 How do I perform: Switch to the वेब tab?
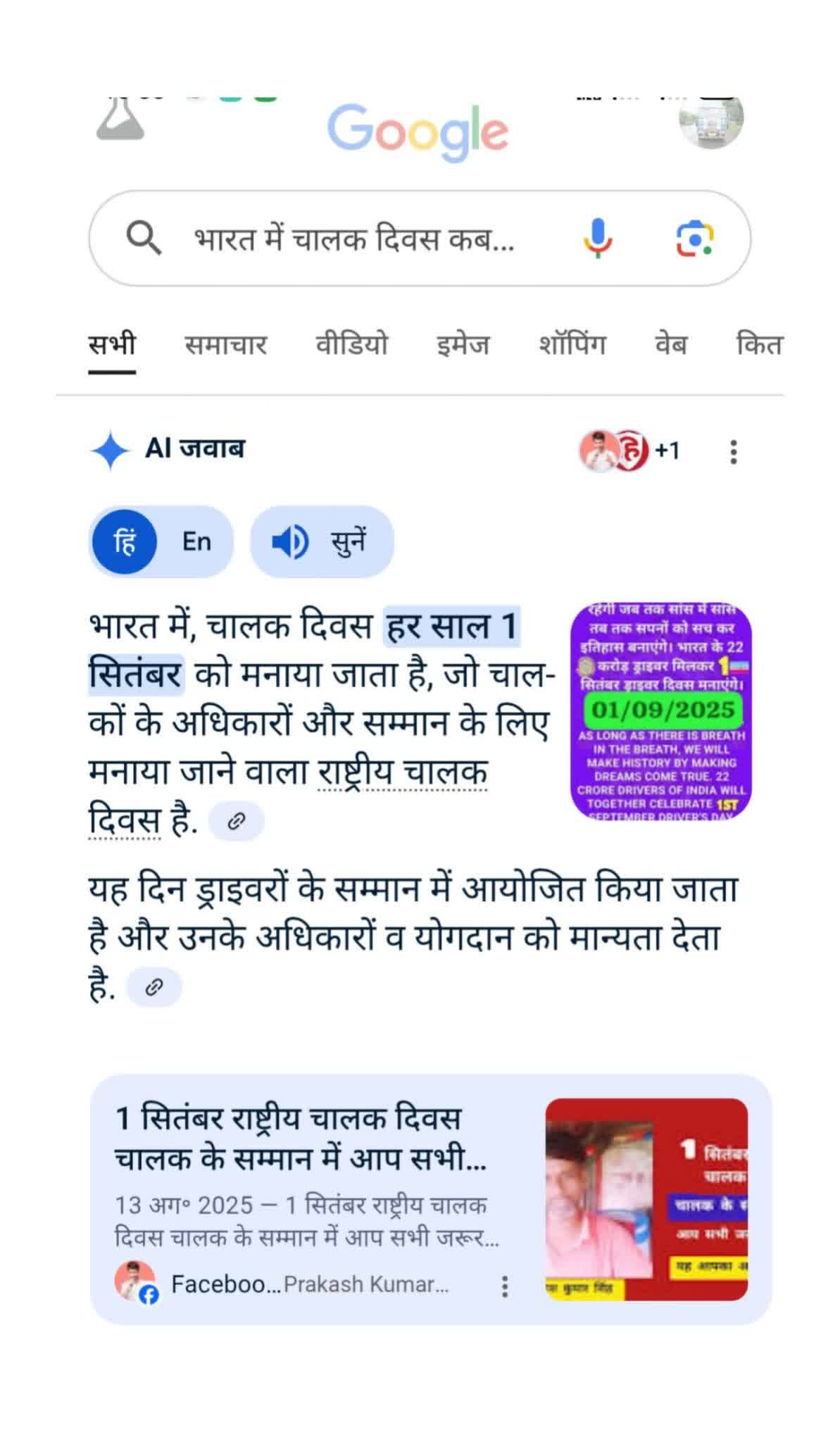670,345
